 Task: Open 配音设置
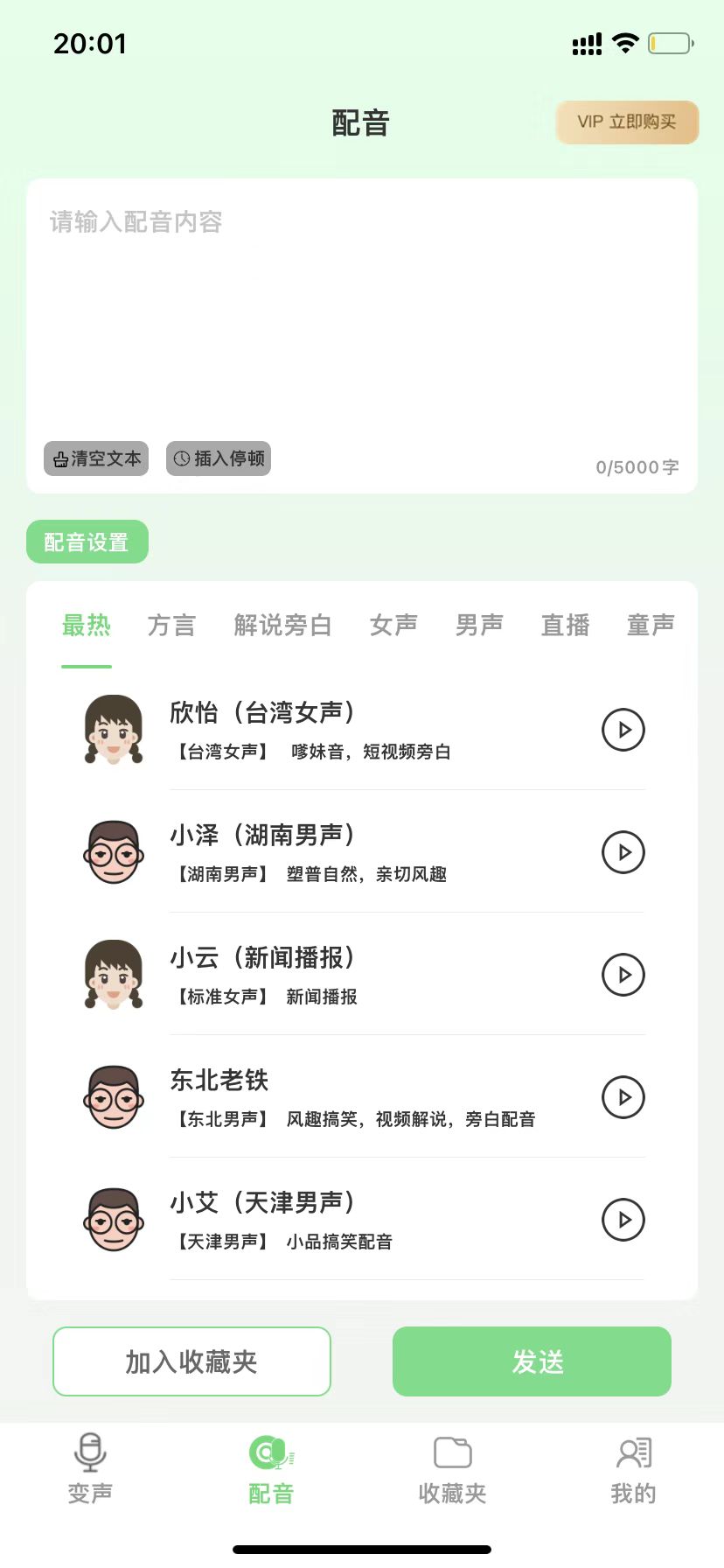coord(87,542)
